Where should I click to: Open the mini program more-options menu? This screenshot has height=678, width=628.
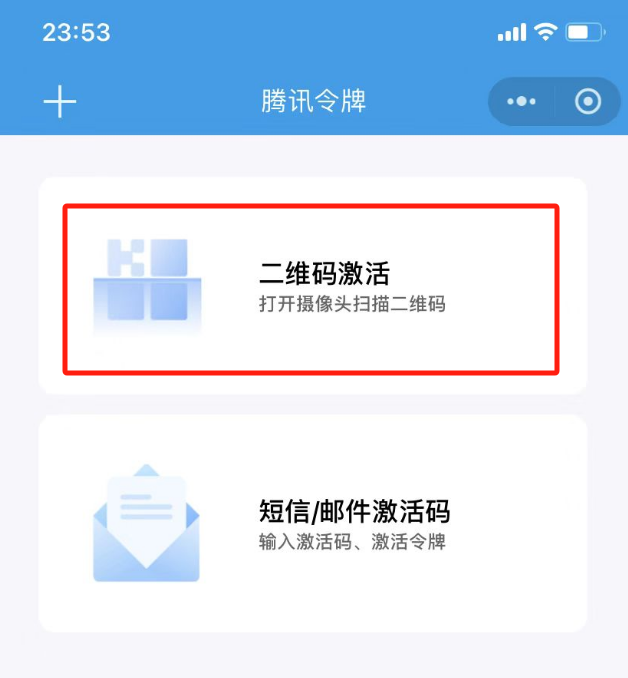[x=521, y=101]
